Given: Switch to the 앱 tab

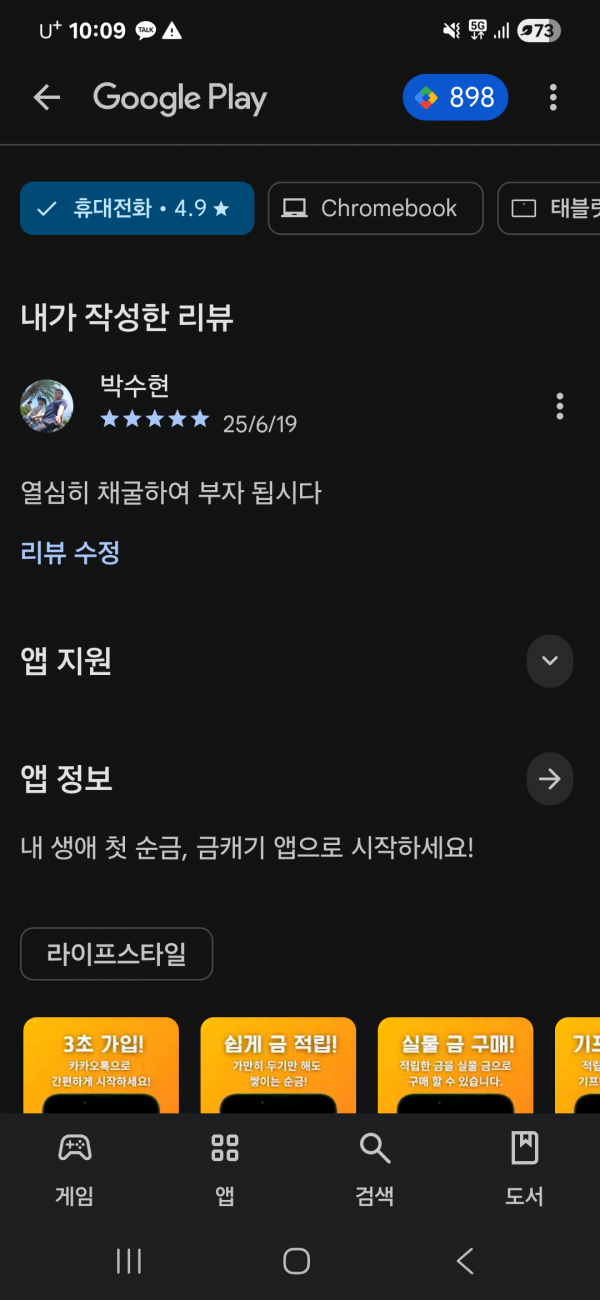Looking at the screenshot, I should tap(225, 1168).
